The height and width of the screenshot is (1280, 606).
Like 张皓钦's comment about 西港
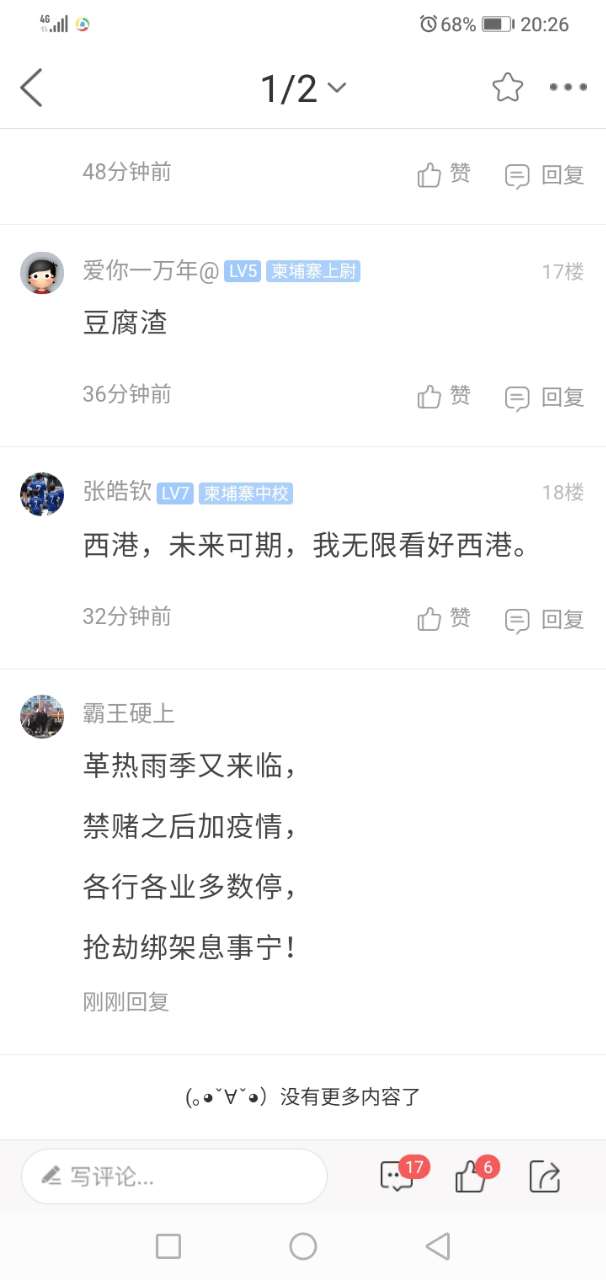pyautogui.click(x=444, y=619)
